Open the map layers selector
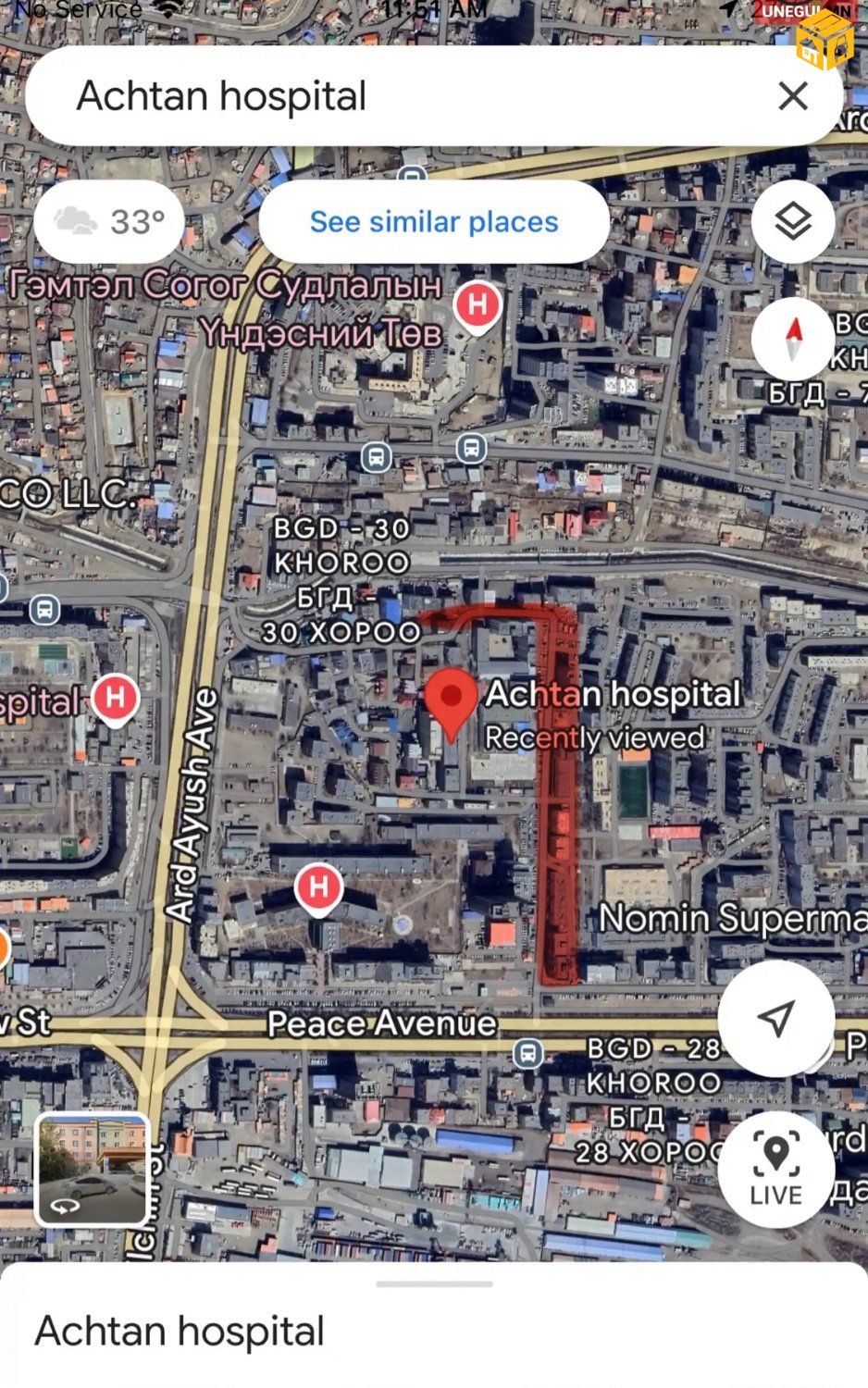This screenshot has height=1388, width=868. (793, 222)
